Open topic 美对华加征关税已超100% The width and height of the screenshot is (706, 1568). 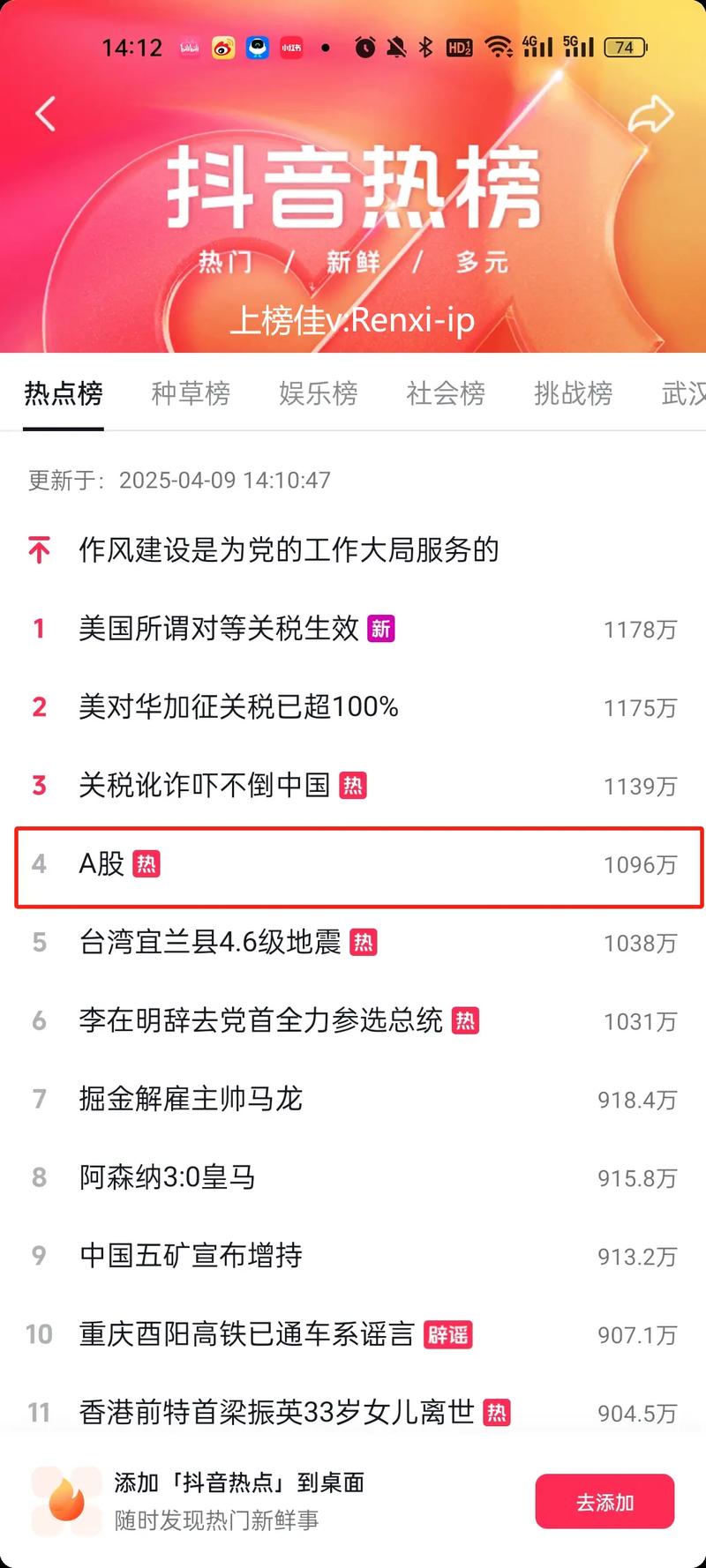[353, 707]
